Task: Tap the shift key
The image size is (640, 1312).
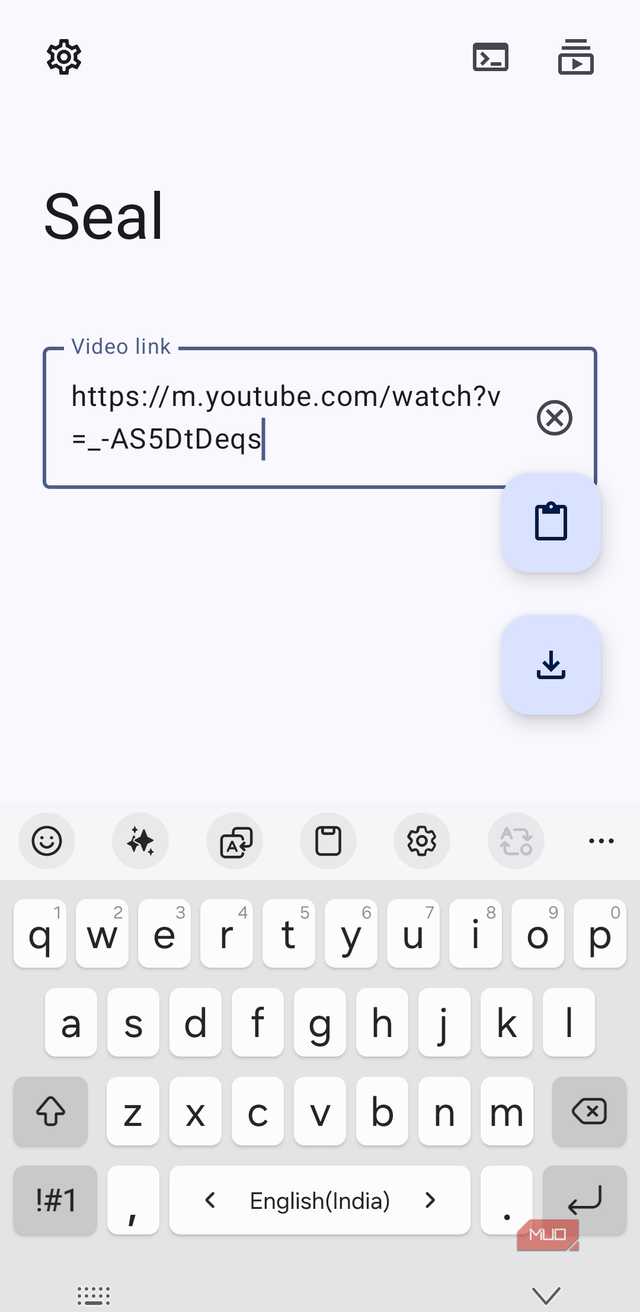Action: (x=50, y=1111)
